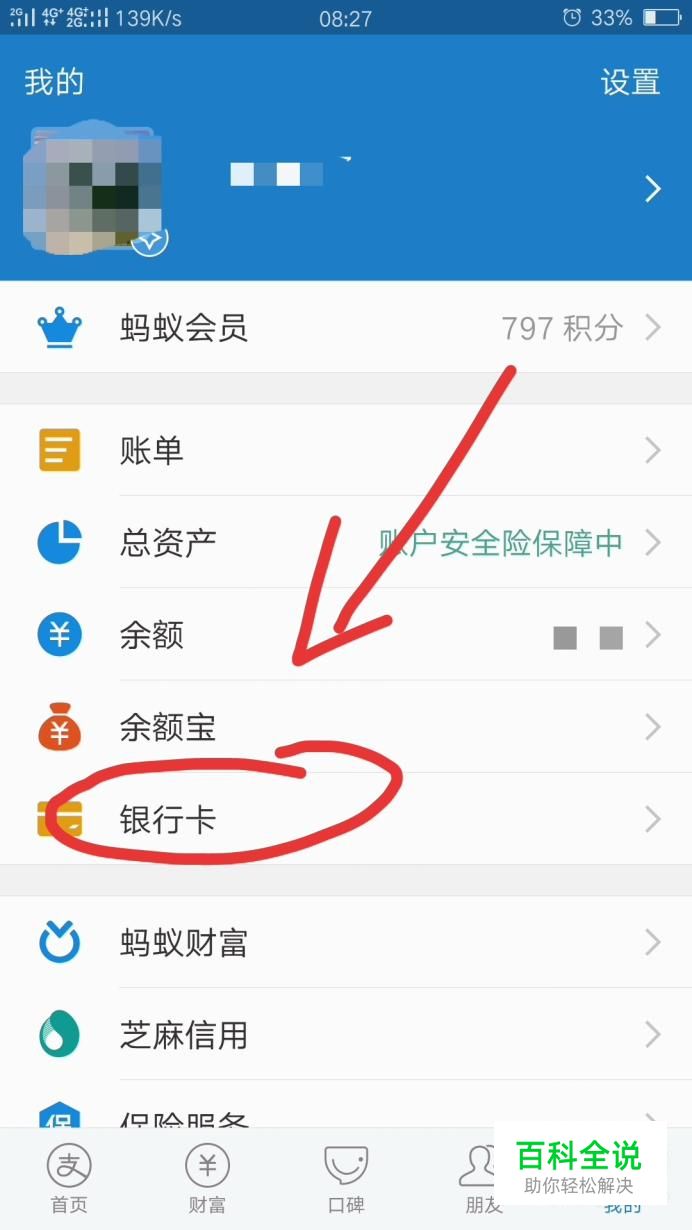Viewport: 692px width, 1230px height.
Task: Open 账单 bills row
Action: 345,450
